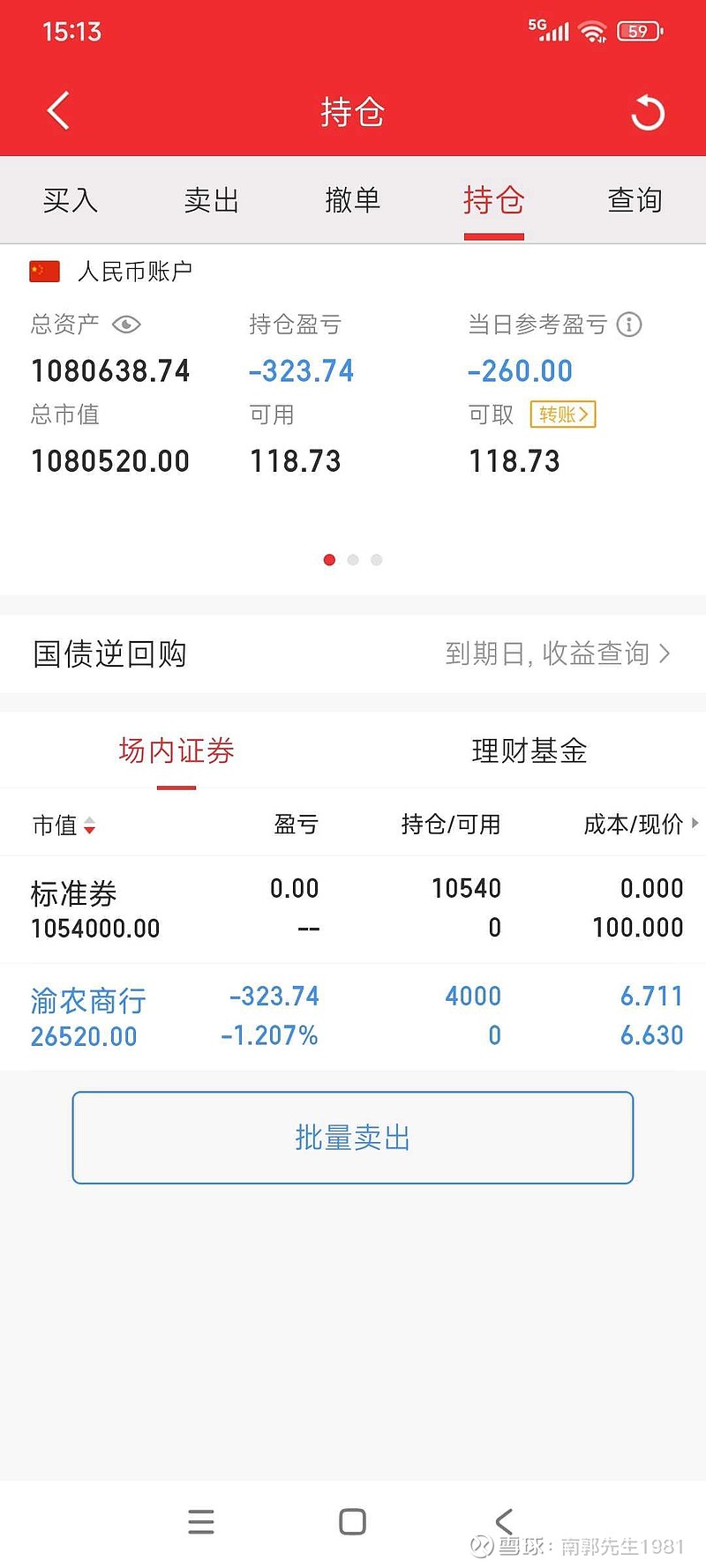Open the 撤单 tab

353,200
